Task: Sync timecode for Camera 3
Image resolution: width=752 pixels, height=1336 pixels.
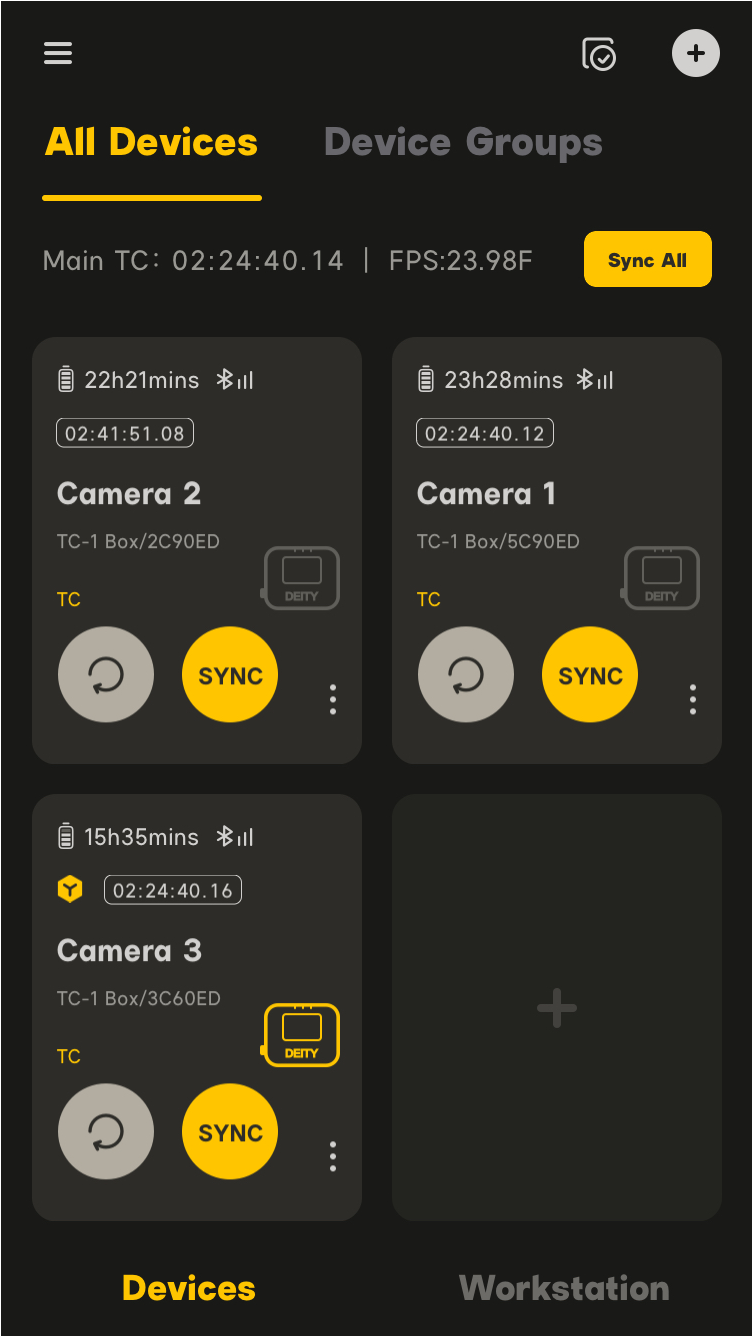Action: [230, 1132]
